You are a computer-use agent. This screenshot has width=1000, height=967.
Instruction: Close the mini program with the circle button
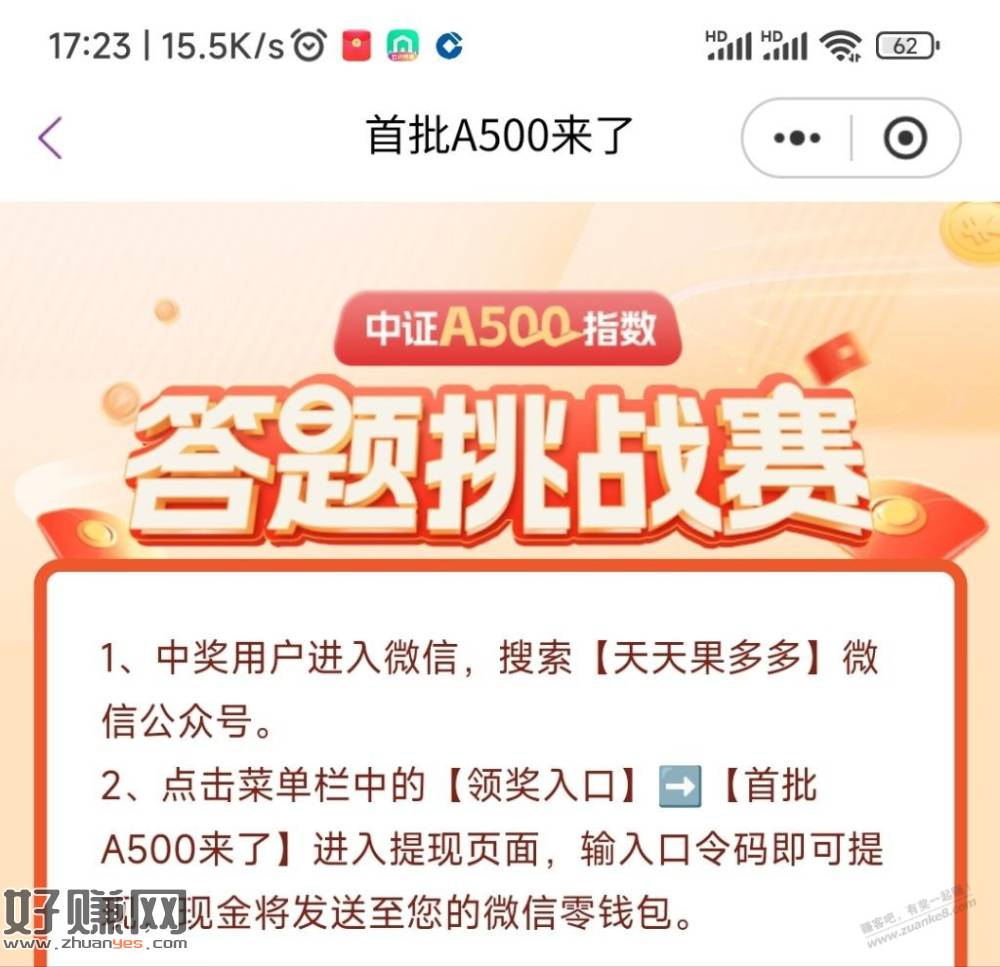[x=906, y=138]
